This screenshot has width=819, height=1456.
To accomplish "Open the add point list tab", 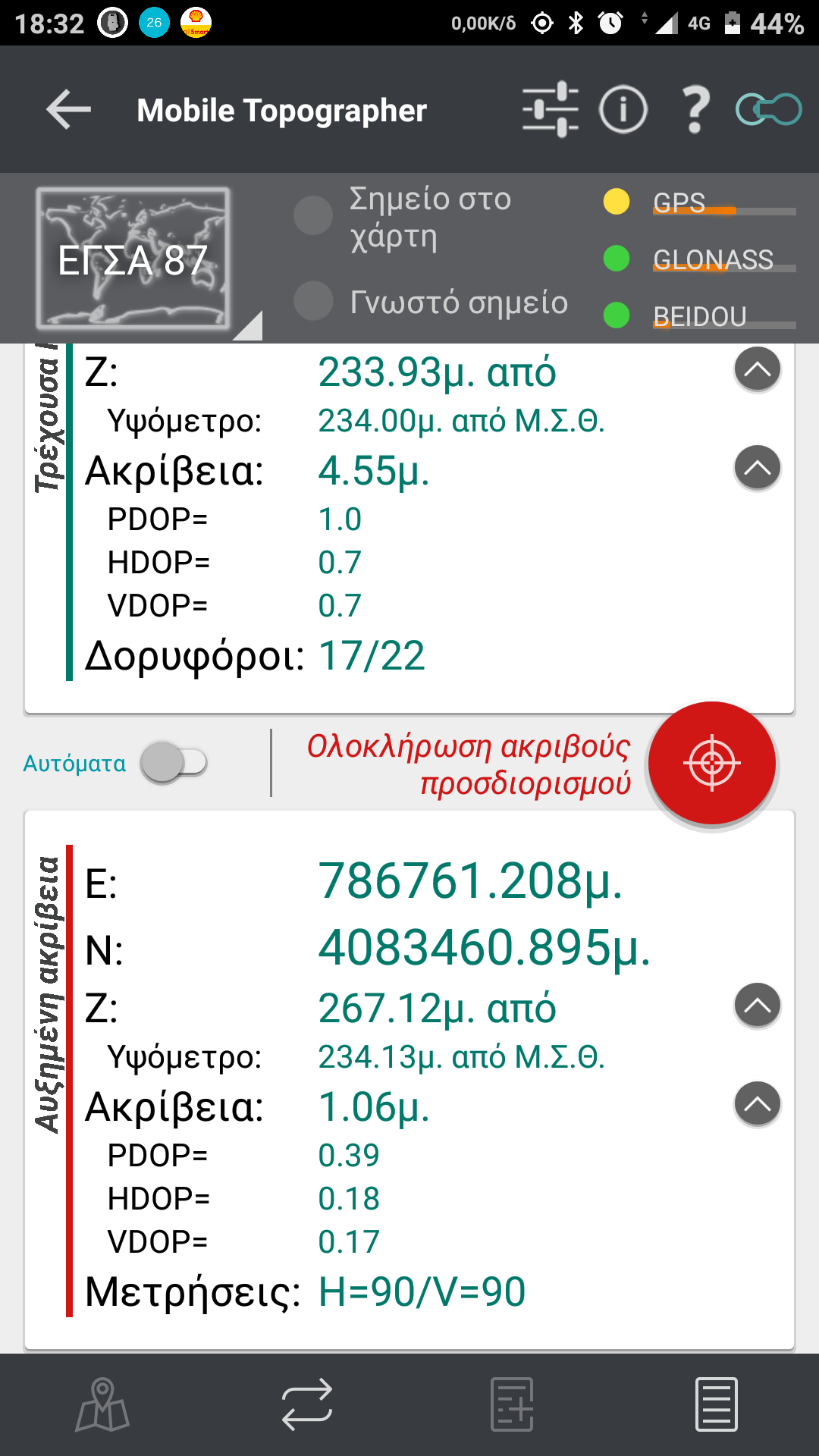I will (x=512, y=1404).
